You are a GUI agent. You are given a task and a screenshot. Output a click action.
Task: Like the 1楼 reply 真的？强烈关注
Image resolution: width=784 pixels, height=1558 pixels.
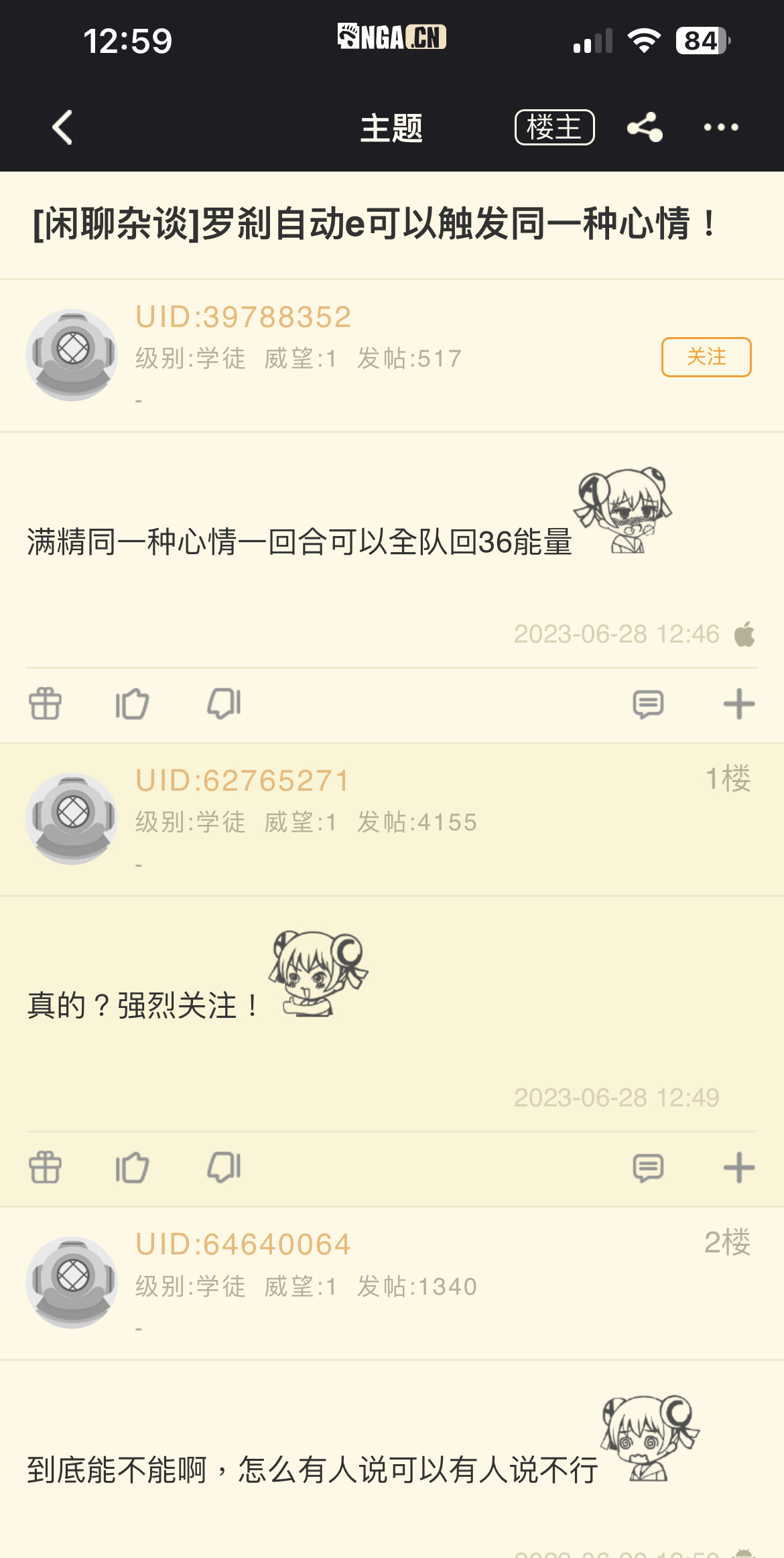point(132,1167)
